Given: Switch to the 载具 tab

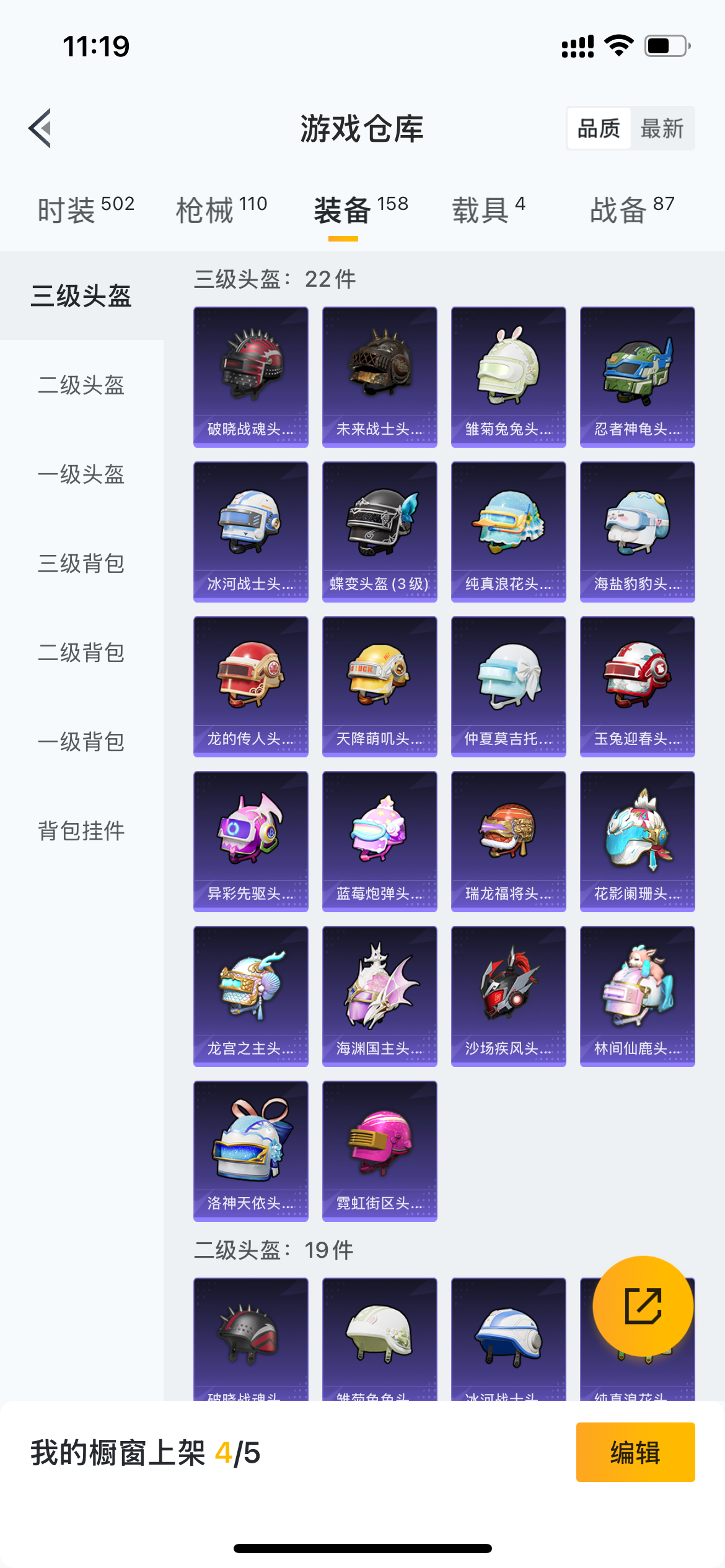Looking at the screenshot, I should coord(488,209).
